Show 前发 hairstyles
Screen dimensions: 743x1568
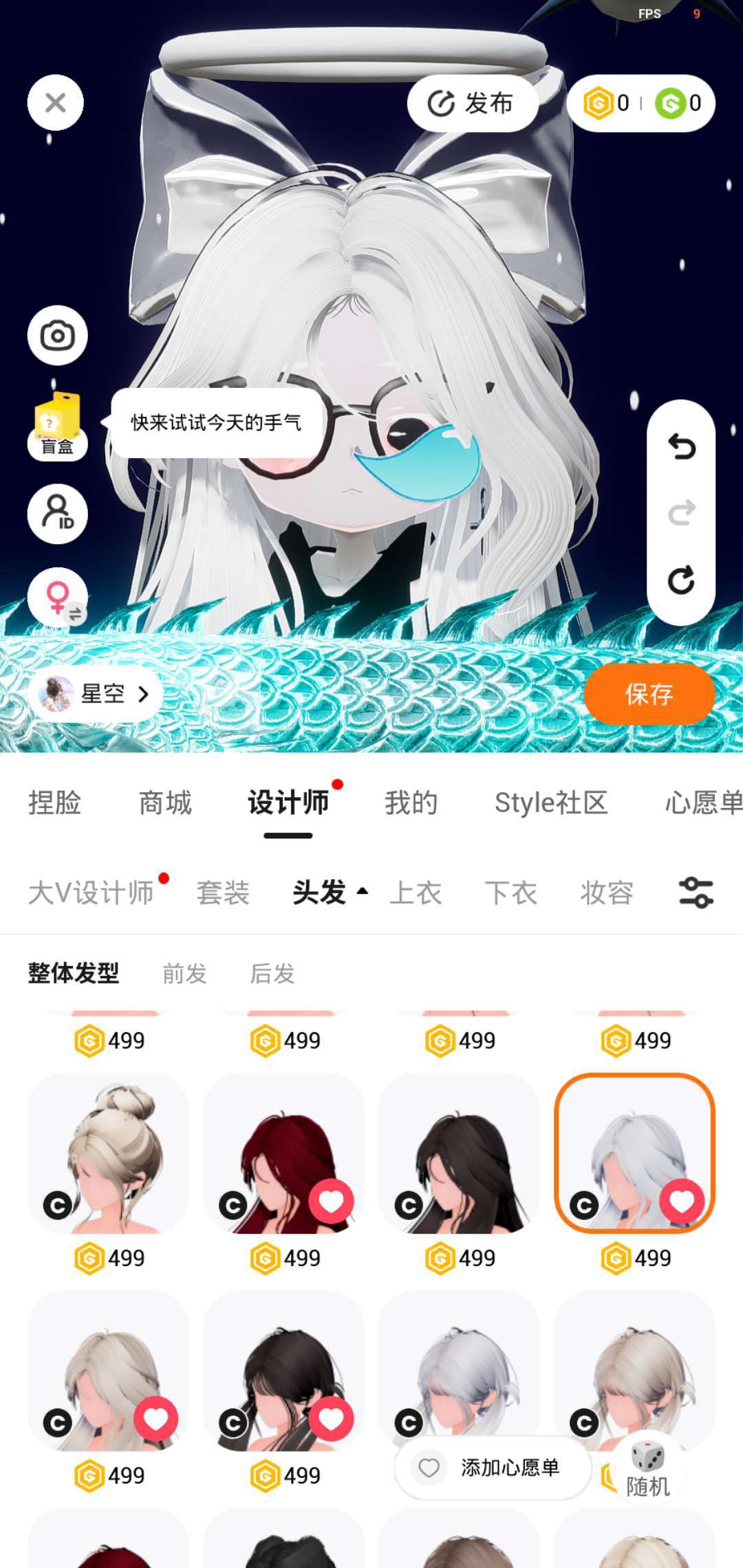click(x=184, y=973)
